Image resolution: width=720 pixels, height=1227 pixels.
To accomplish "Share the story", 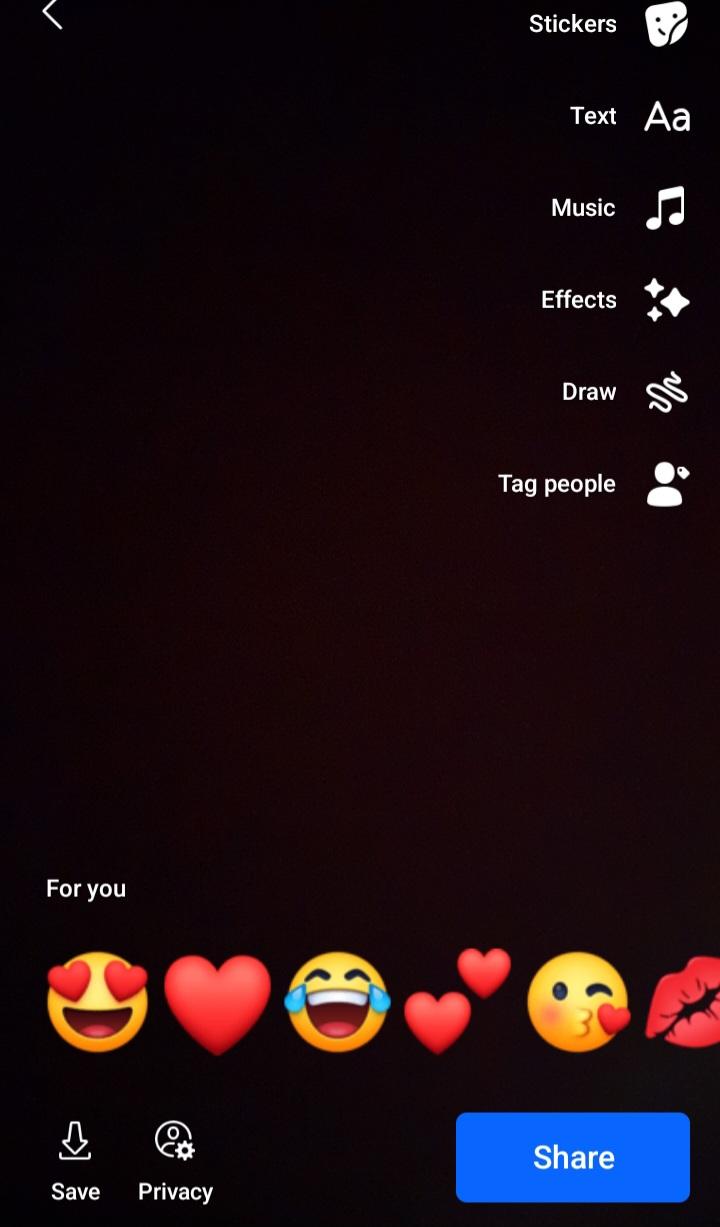I will 573,1157.
